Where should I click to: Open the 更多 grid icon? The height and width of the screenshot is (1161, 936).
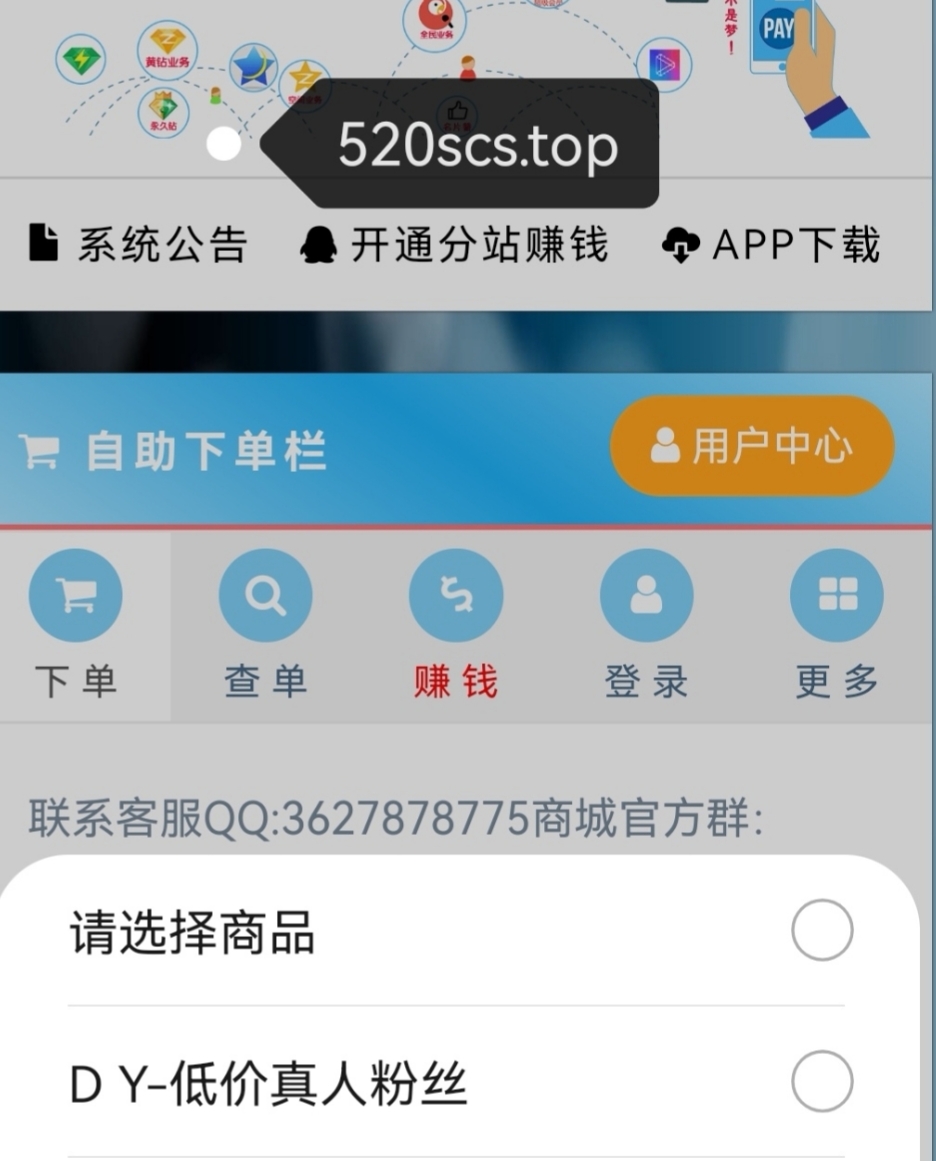pos(836,594)
